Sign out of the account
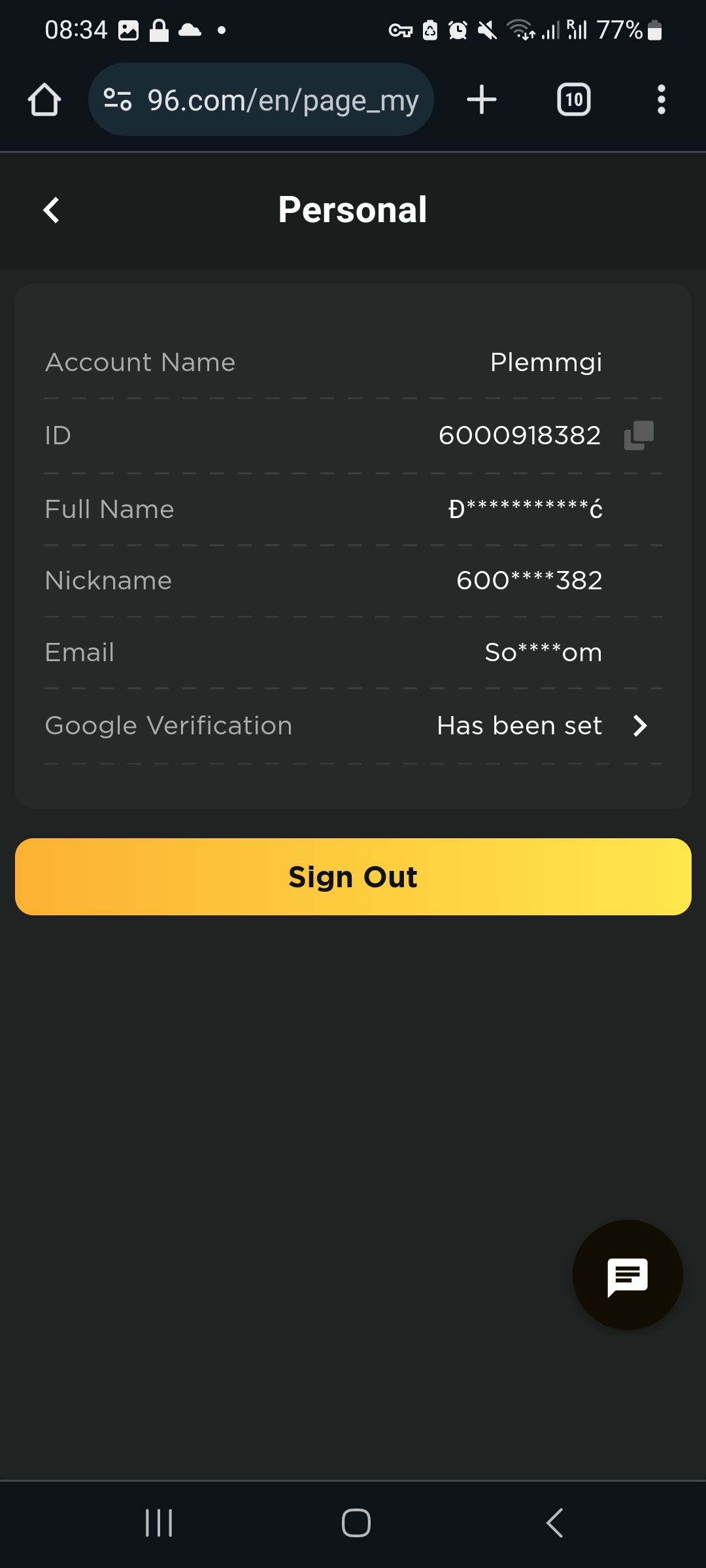Screen dimensions: 706x1568 (x=353, y=877)
